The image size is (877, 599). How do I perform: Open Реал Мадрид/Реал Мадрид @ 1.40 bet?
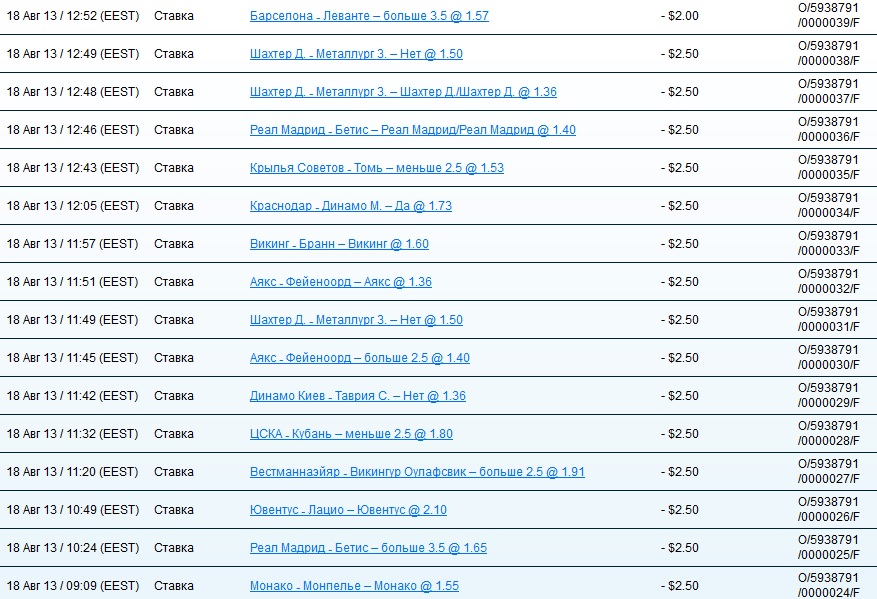[412, 130]
